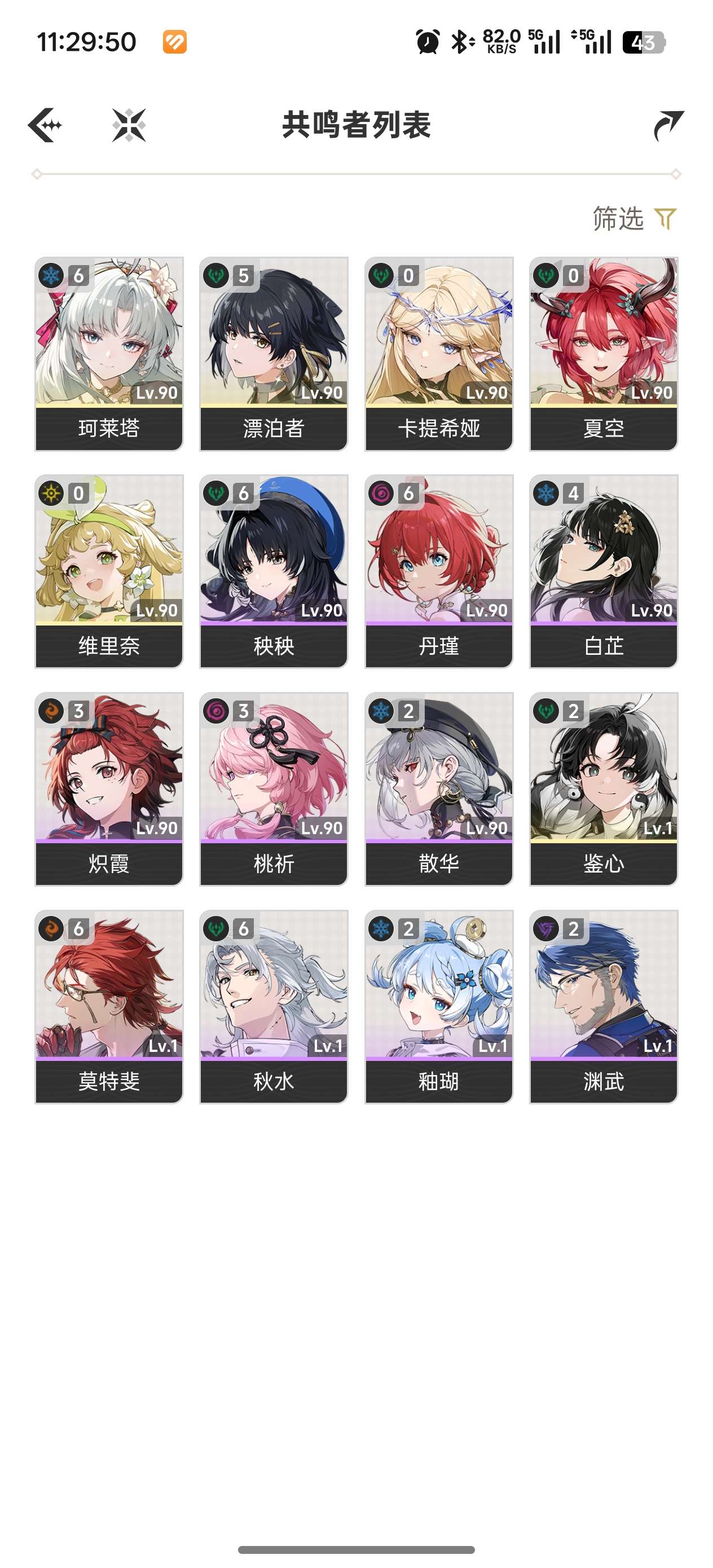Viewport: 713px width, 1568px height.
Task: Tap the crossed-swords icon beside back arrow
Action: point(129,125)
